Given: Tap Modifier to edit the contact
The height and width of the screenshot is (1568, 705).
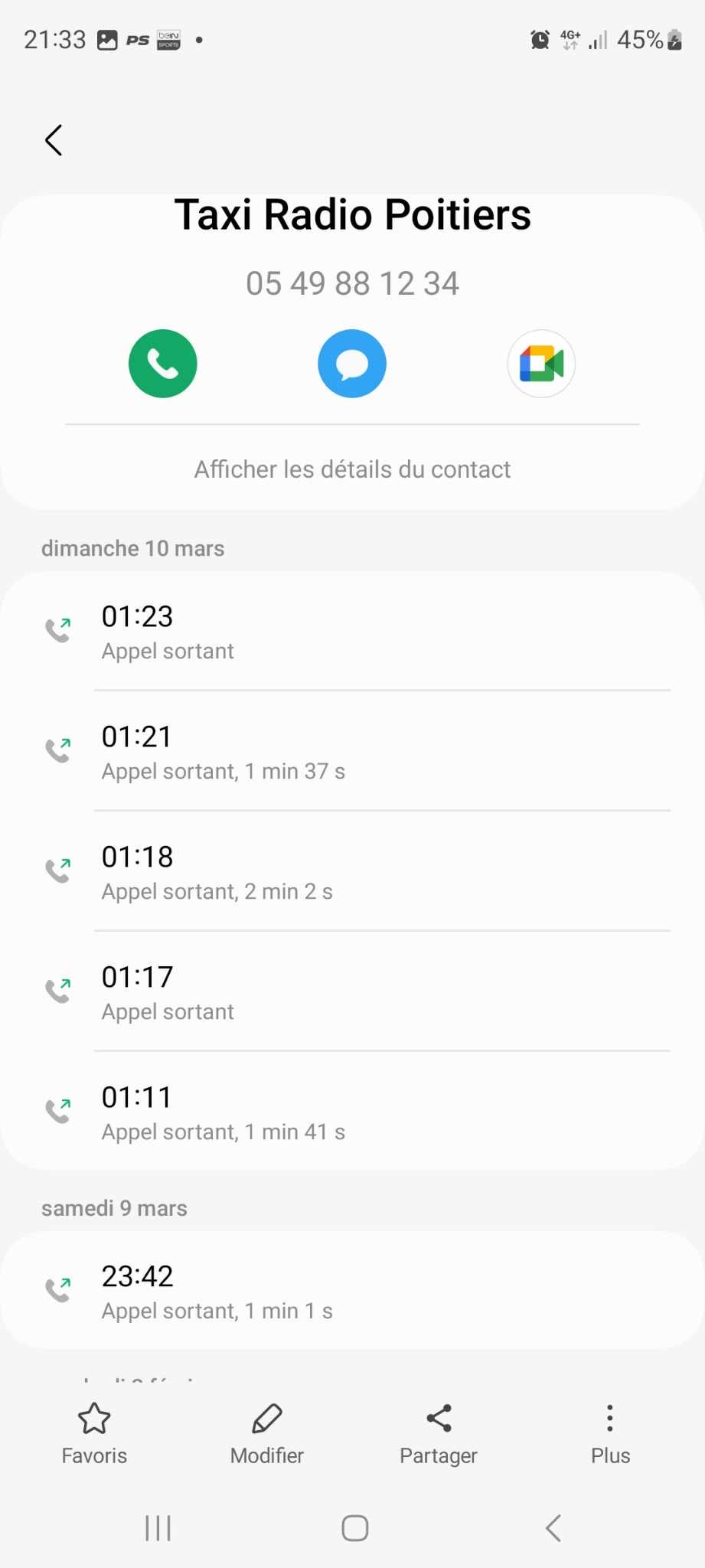Looking at the screenshot, I should click(x=267, y=1433).
